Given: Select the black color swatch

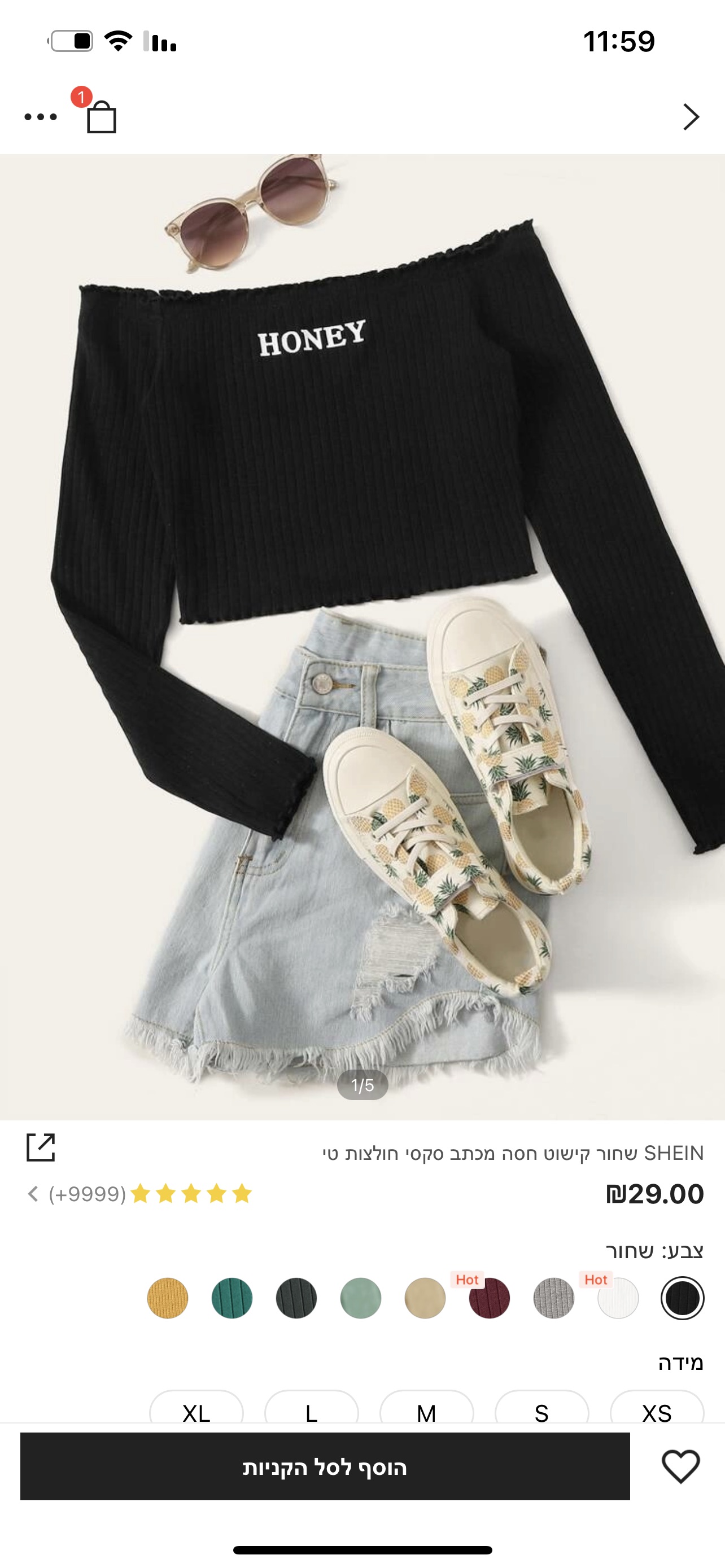Looking at the screenshot, I should (x=683, y=1298).
